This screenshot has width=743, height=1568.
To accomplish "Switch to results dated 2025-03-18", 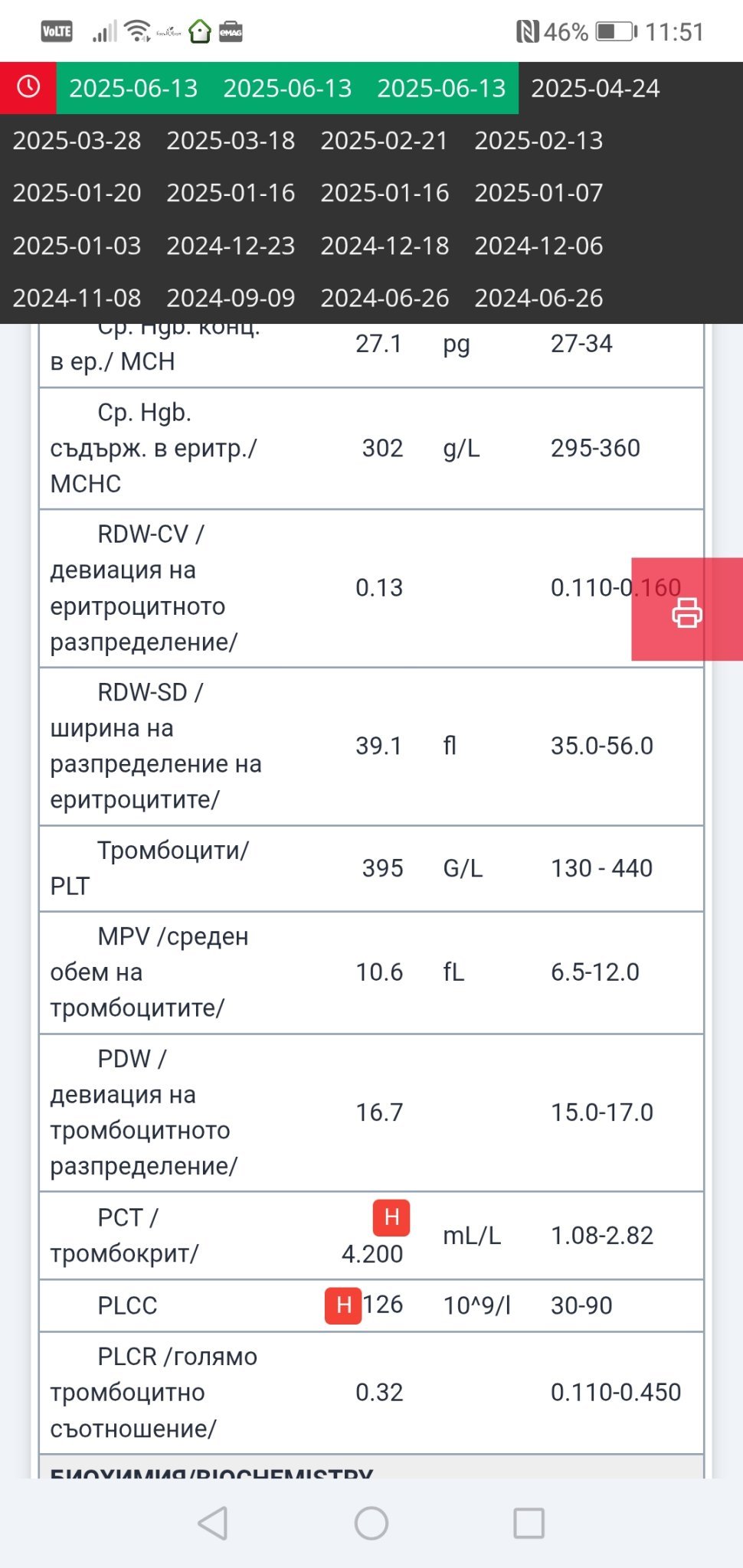I will [x=231, y=141].
